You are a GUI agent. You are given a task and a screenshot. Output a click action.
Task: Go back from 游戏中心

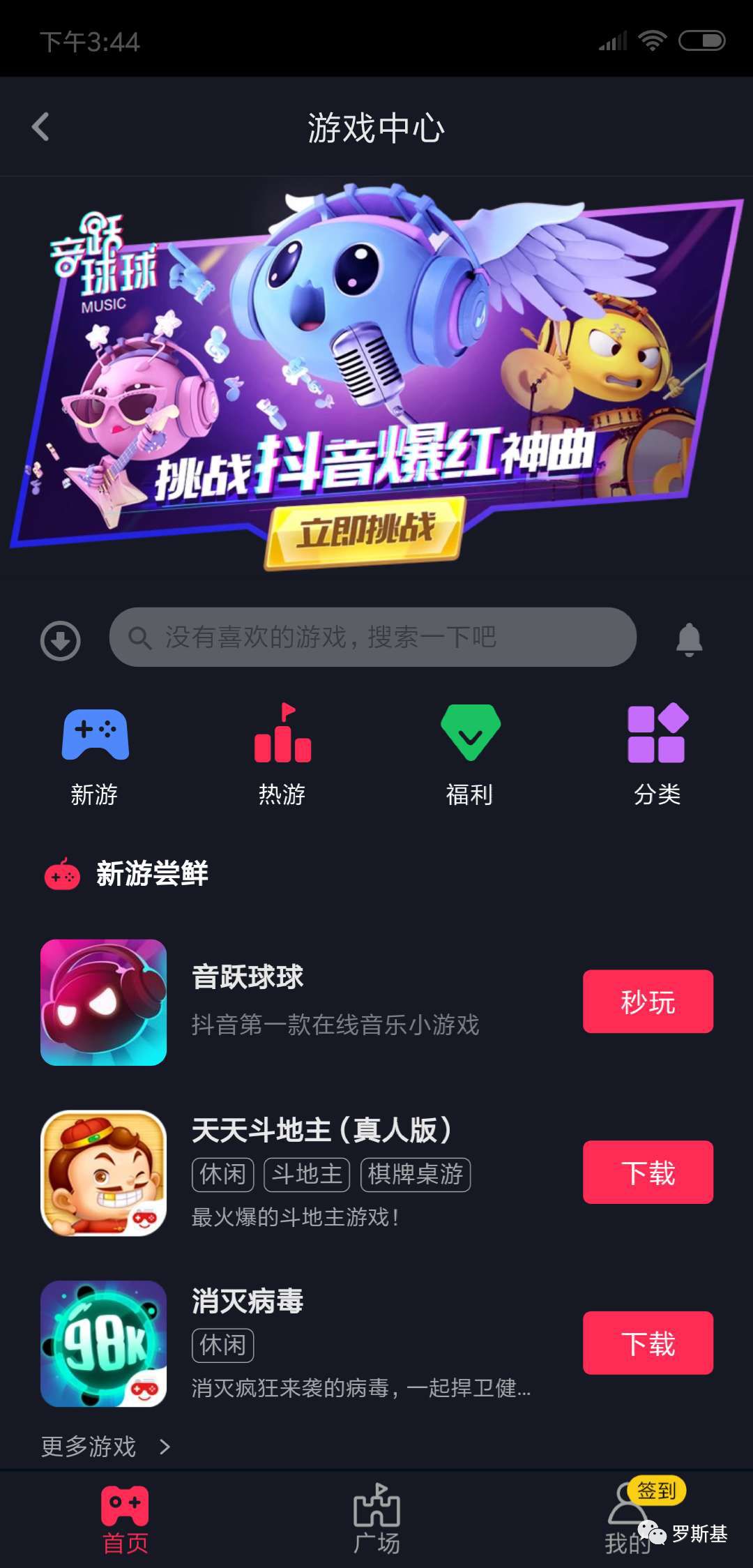(40, 127)
